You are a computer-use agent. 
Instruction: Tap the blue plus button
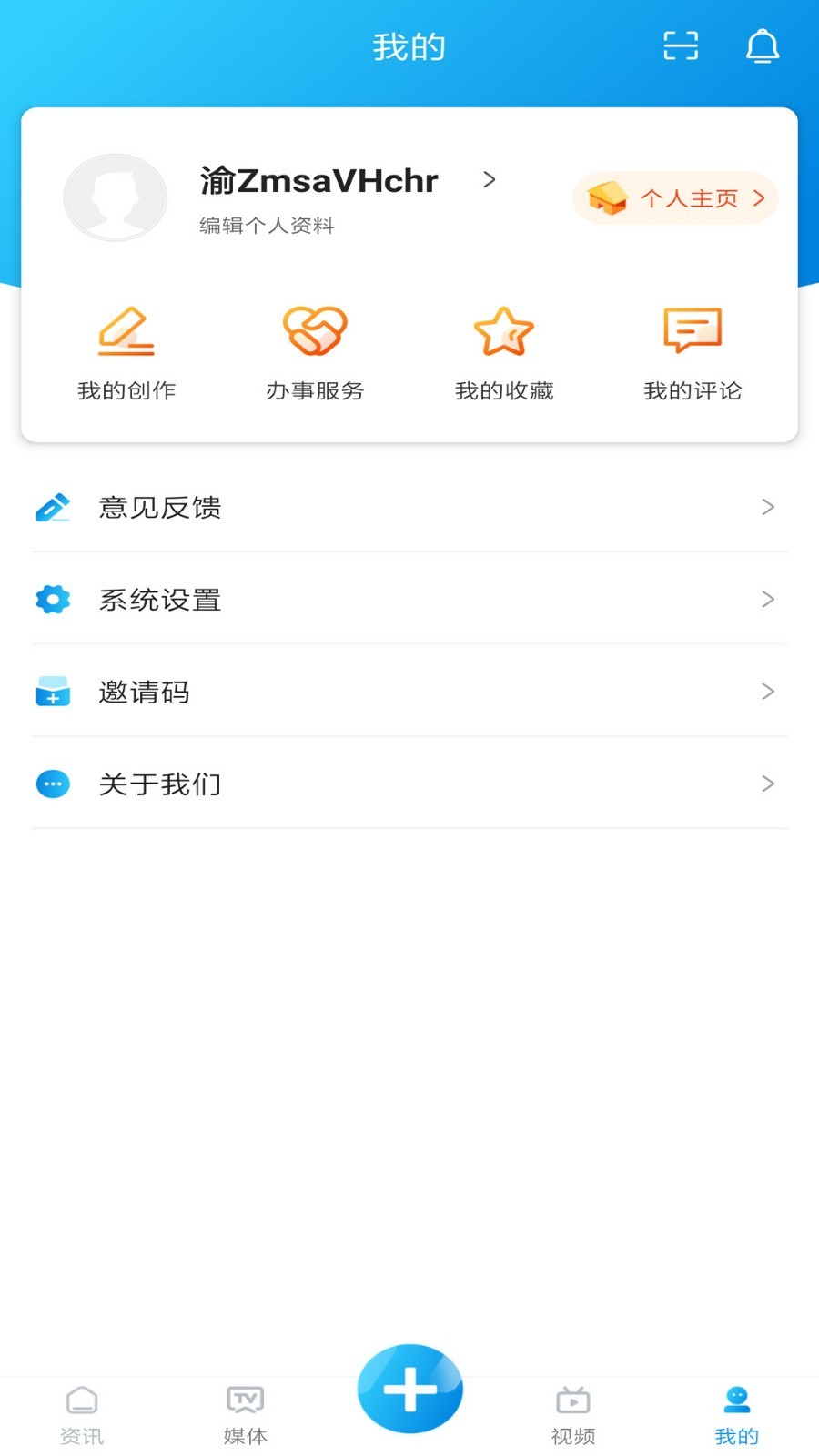tap(409, 1389)
